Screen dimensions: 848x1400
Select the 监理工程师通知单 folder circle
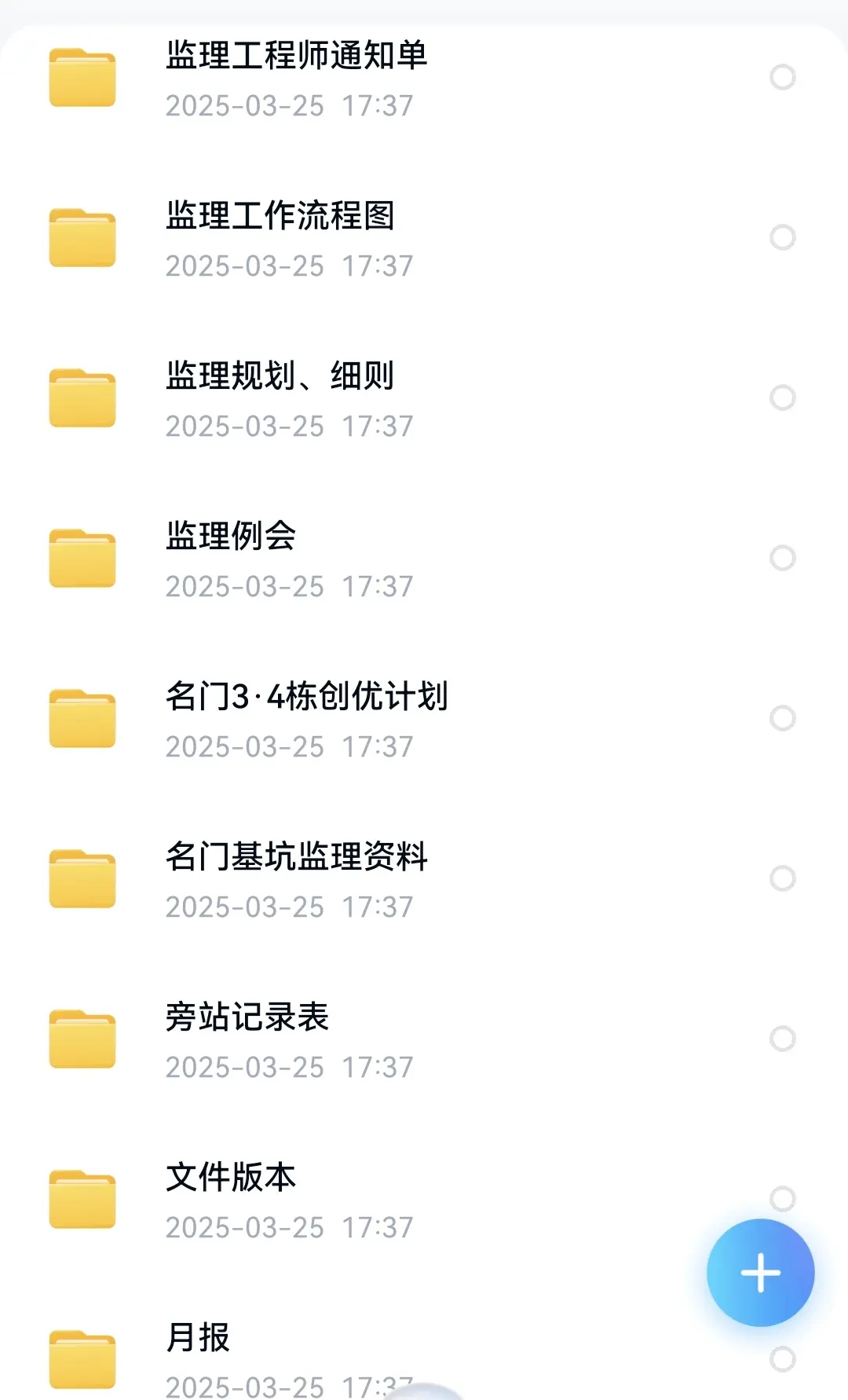pos(782,77)
